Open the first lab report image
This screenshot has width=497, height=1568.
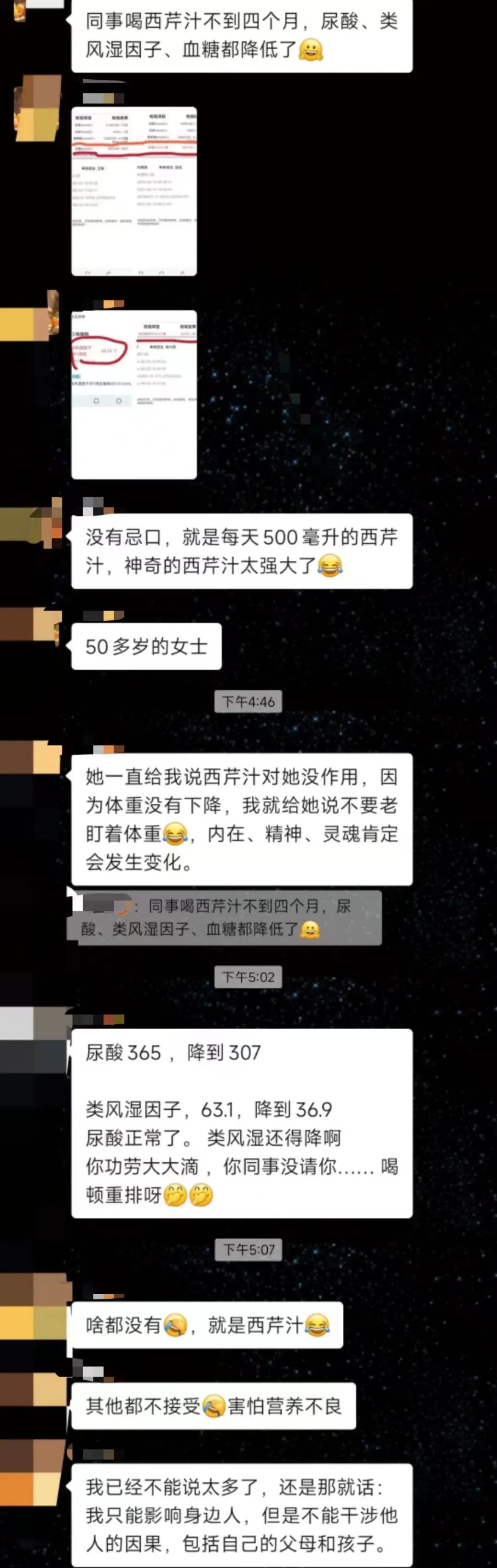tap(134, 190)
